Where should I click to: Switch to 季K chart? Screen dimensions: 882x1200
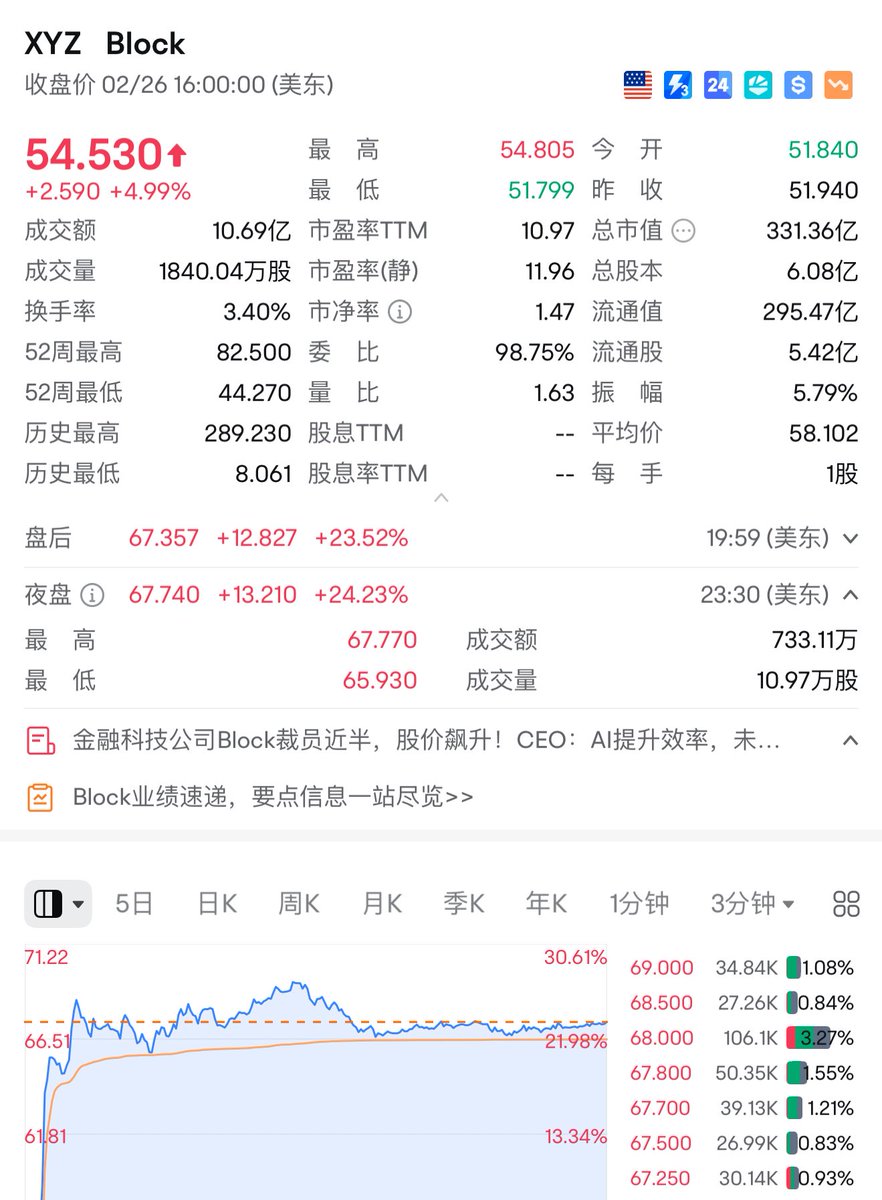pos(463,904)
